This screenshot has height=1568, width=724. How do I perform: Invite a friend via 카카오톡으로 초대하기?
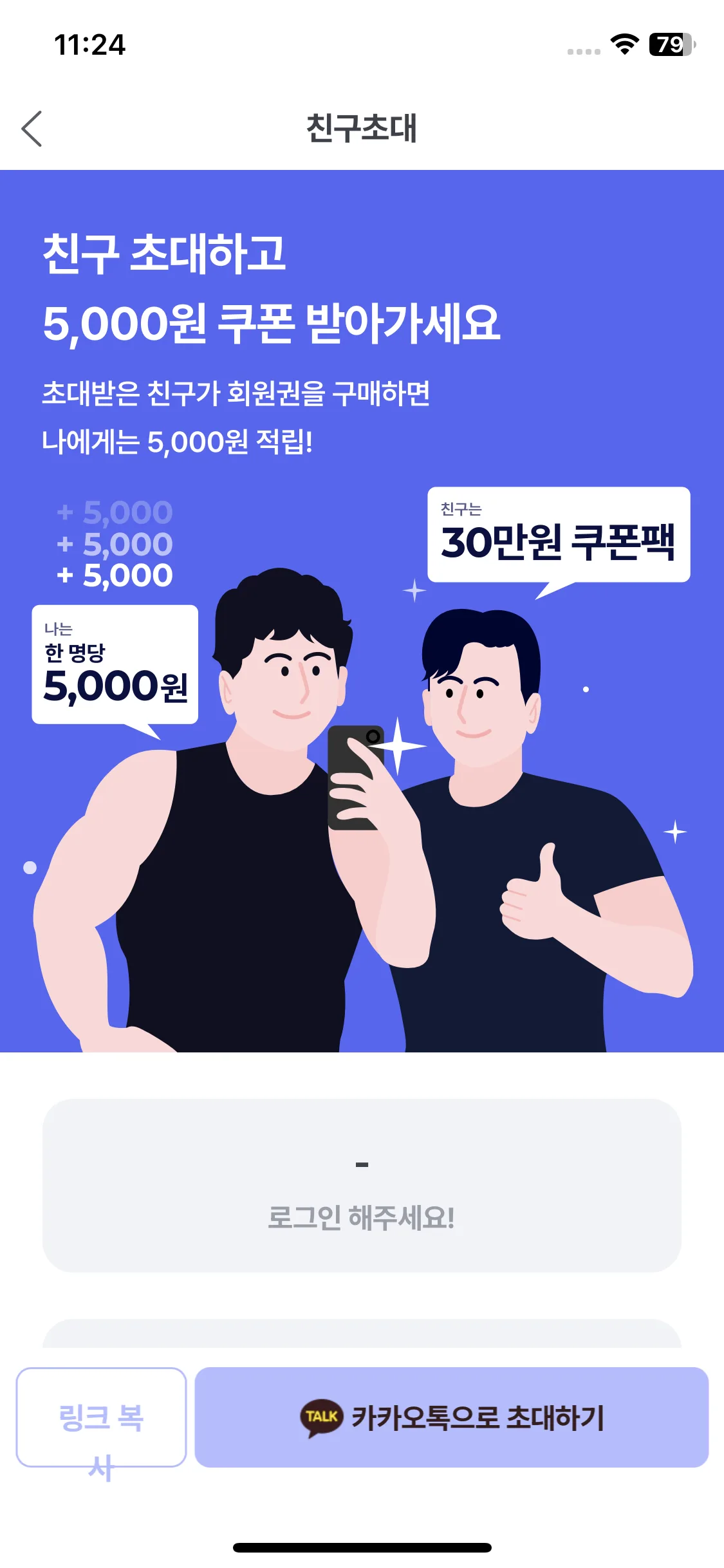(x=452, y=1417)
